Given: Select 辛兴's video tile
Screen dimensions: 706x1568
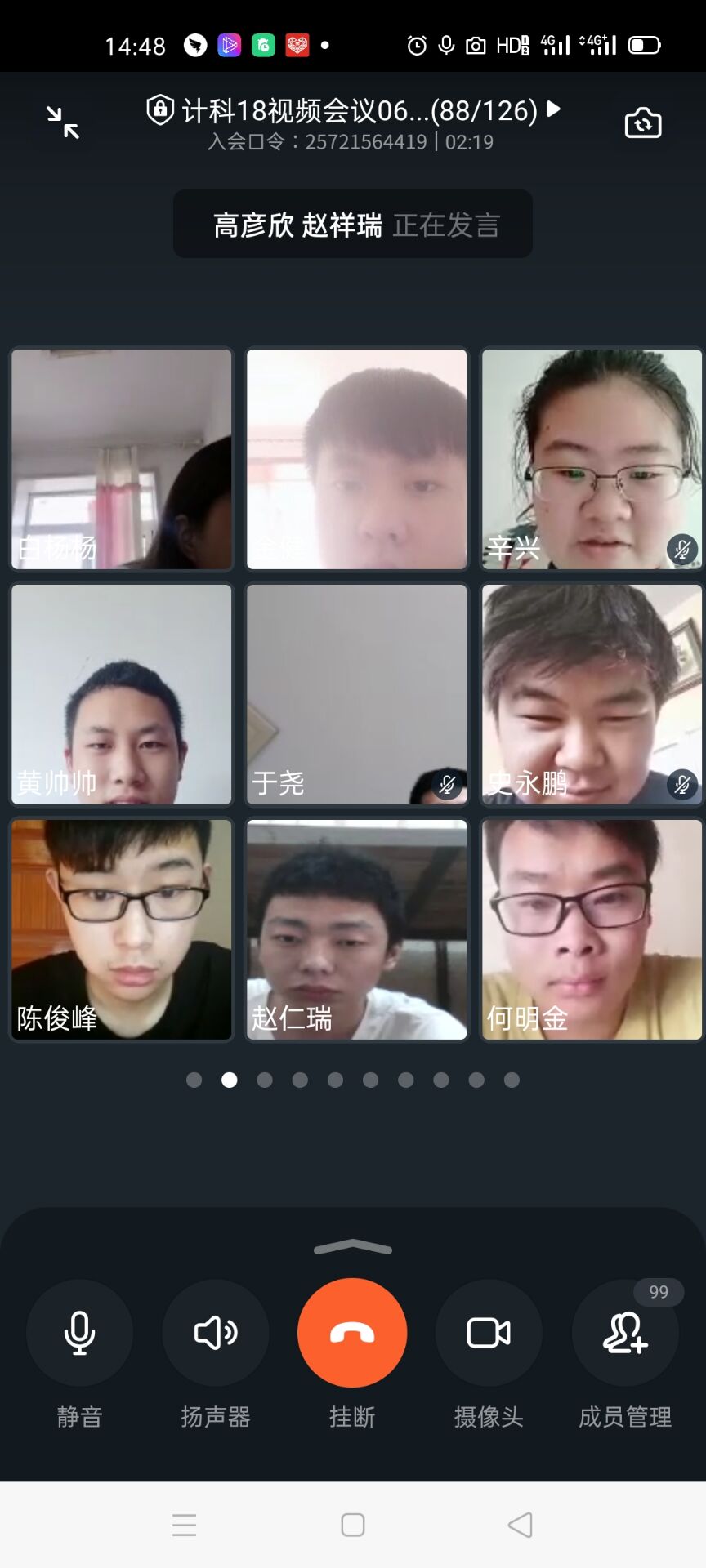Looking at the screenshot, I should pyautogui.click(x=592, y=459).
